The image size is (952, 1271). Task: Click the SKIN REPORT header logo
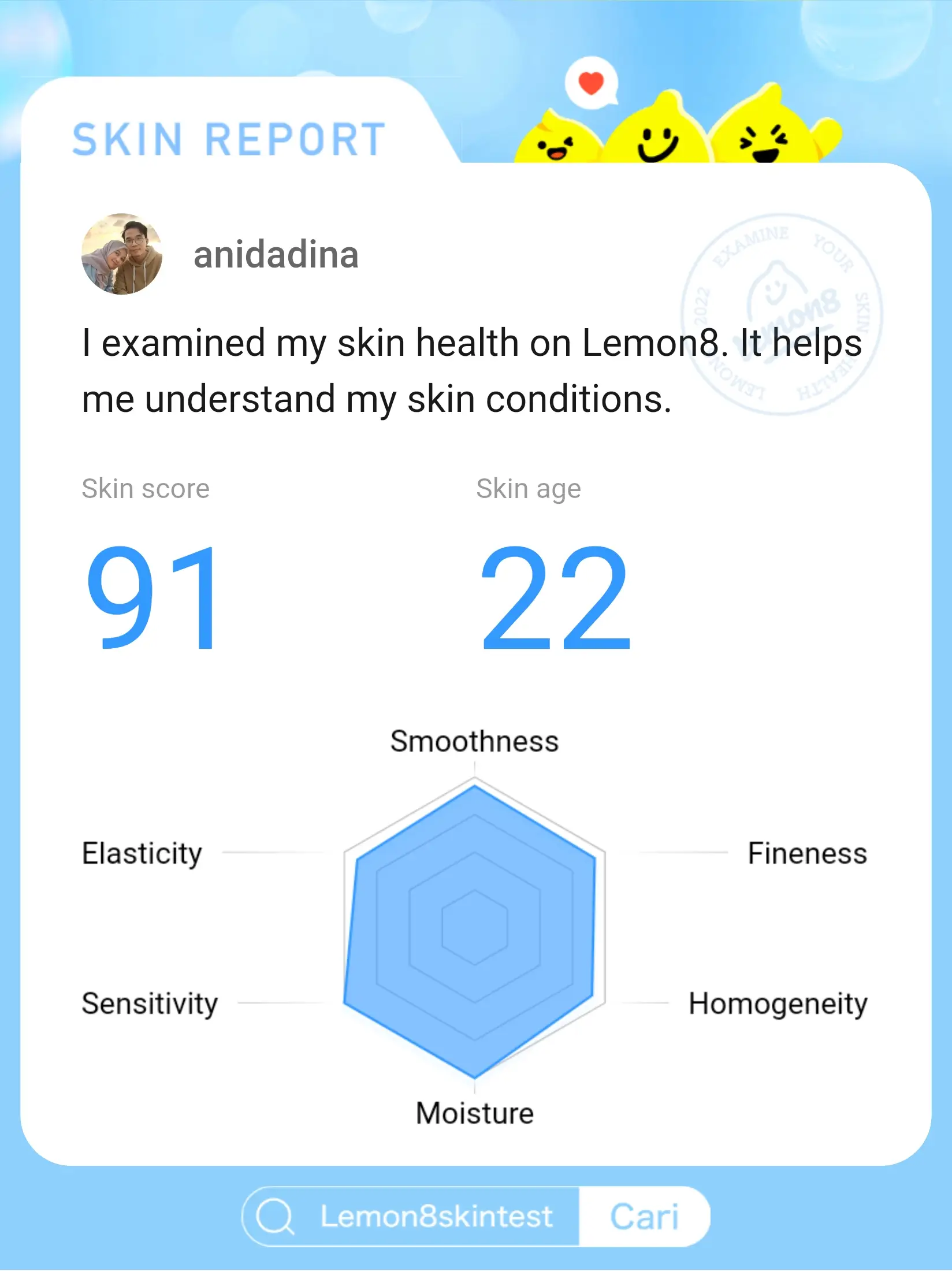(x=228, y=137)
